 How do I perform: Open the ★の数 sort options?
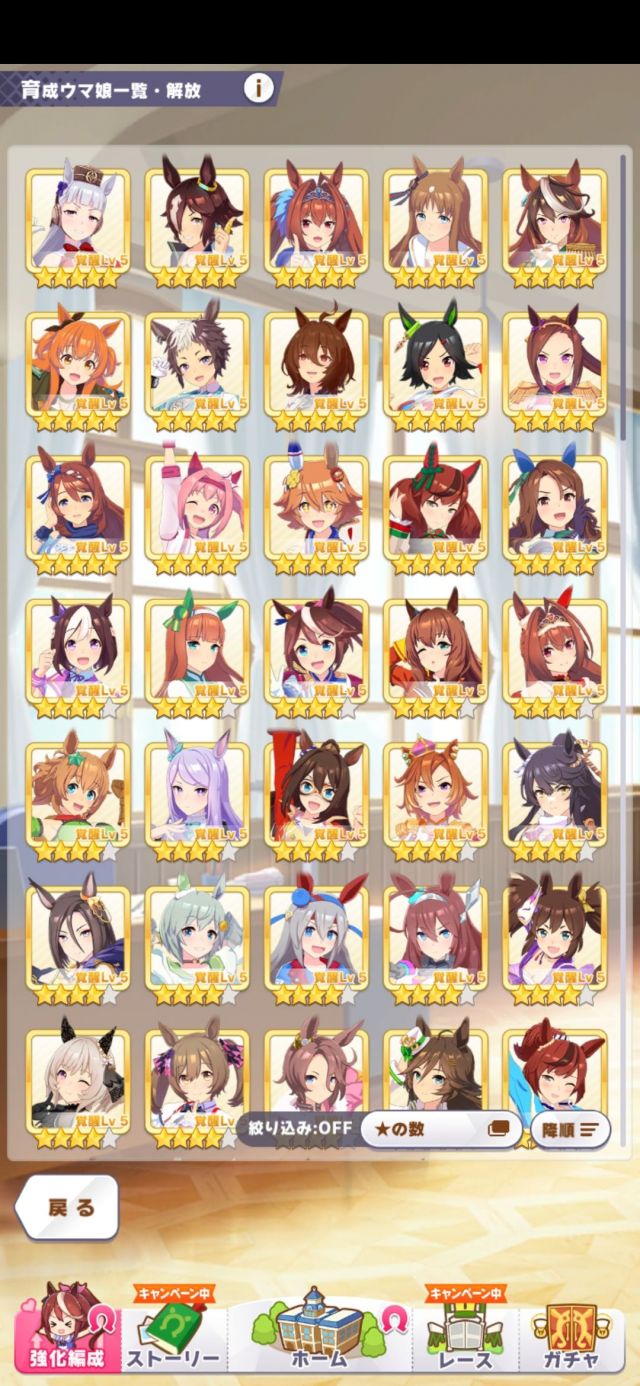pos(440,1129)
